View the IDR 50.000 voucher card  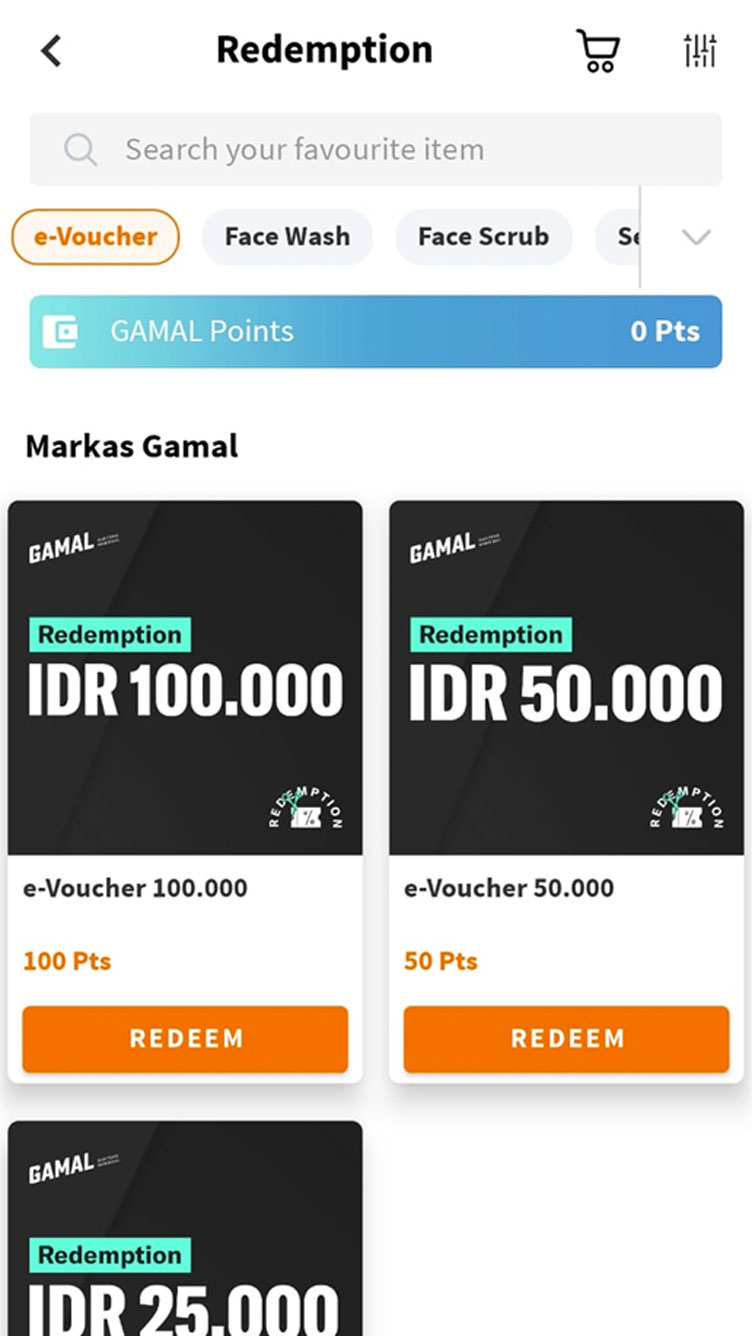tap(566, 678)
